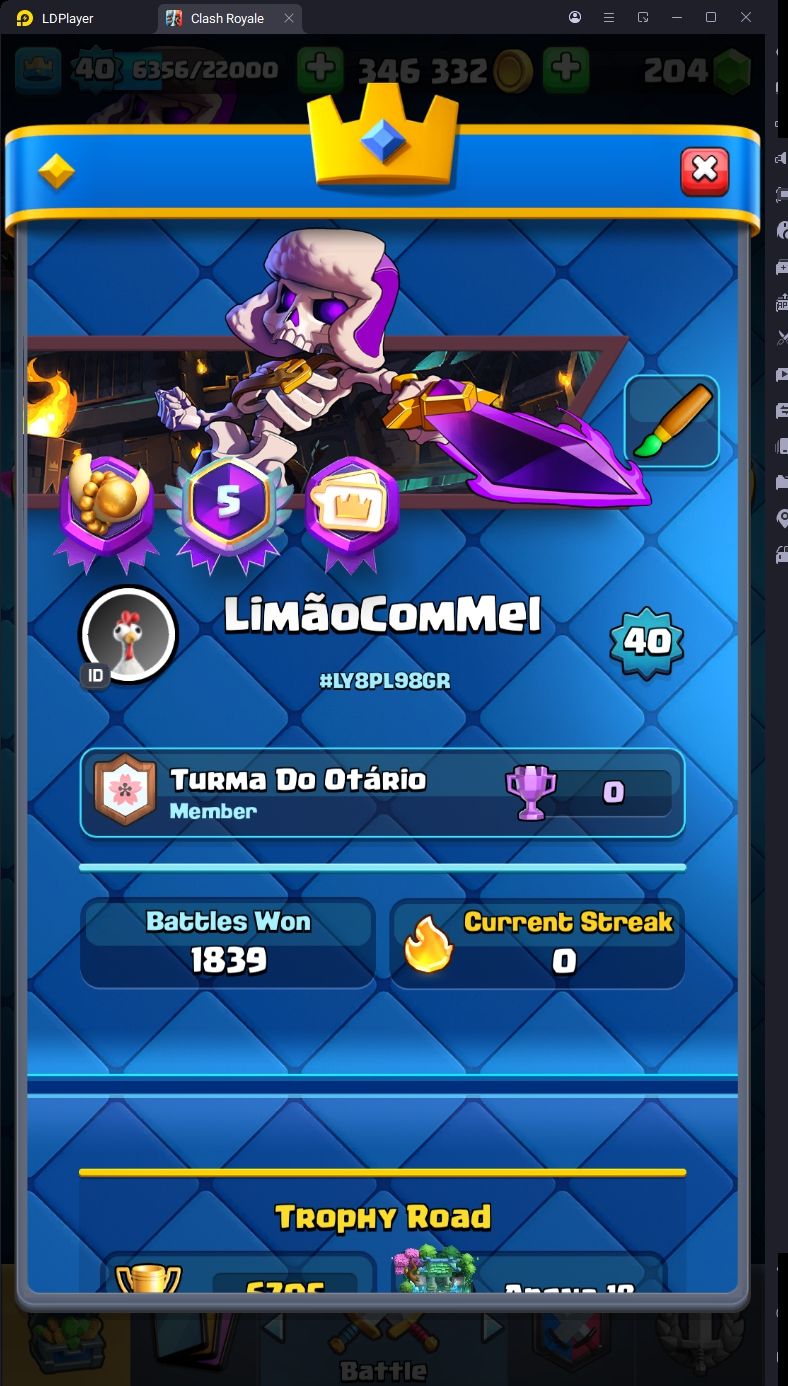Open Turma Do Otário clan row

382,792
